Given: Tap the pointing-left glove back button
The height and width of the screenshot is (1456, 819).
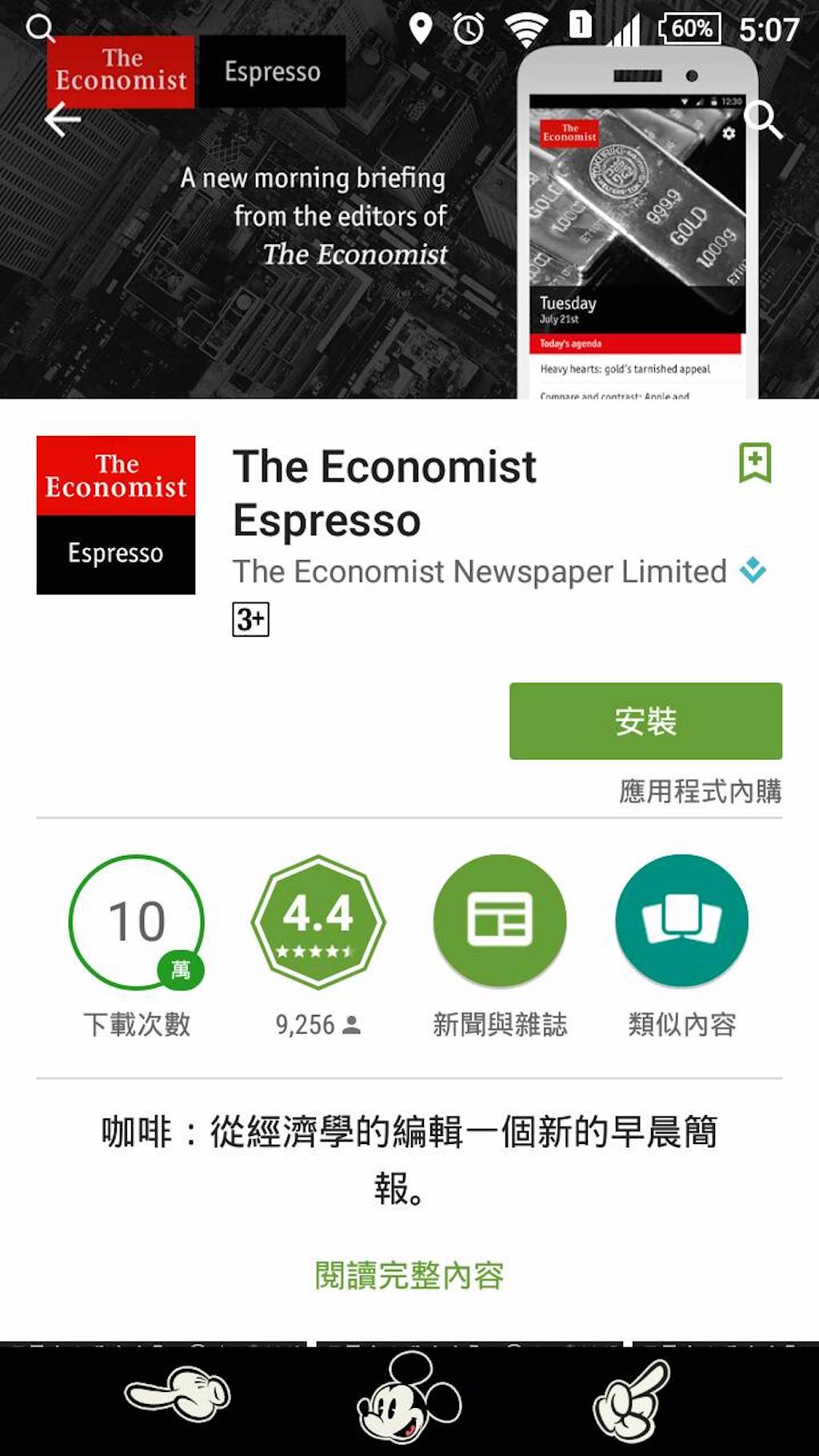Looking at the screenshot, I should coord(178,1396).
